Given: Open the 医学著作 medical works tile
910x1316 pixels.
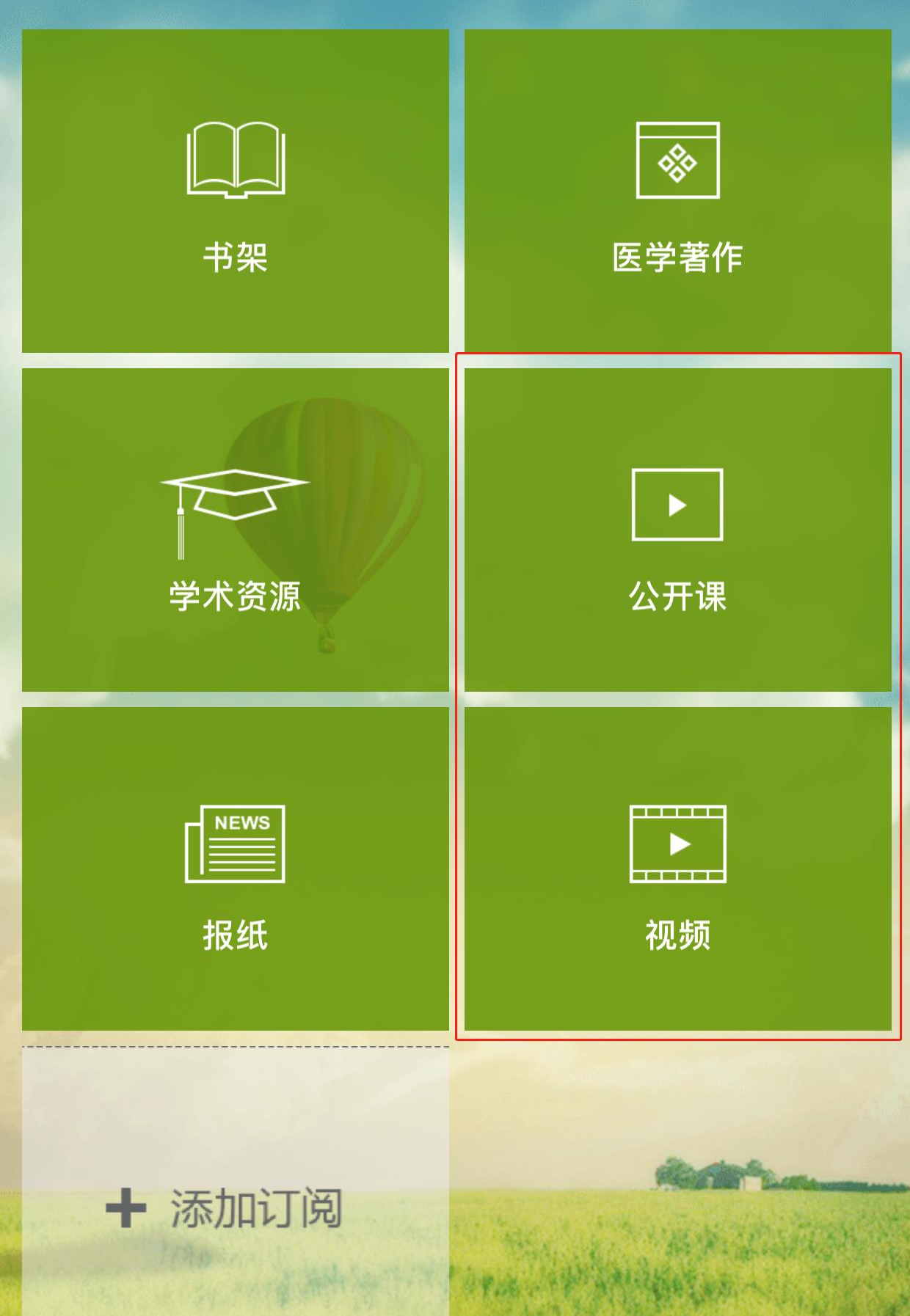Looking at the screenshot, I should click(x=677, y=191).
